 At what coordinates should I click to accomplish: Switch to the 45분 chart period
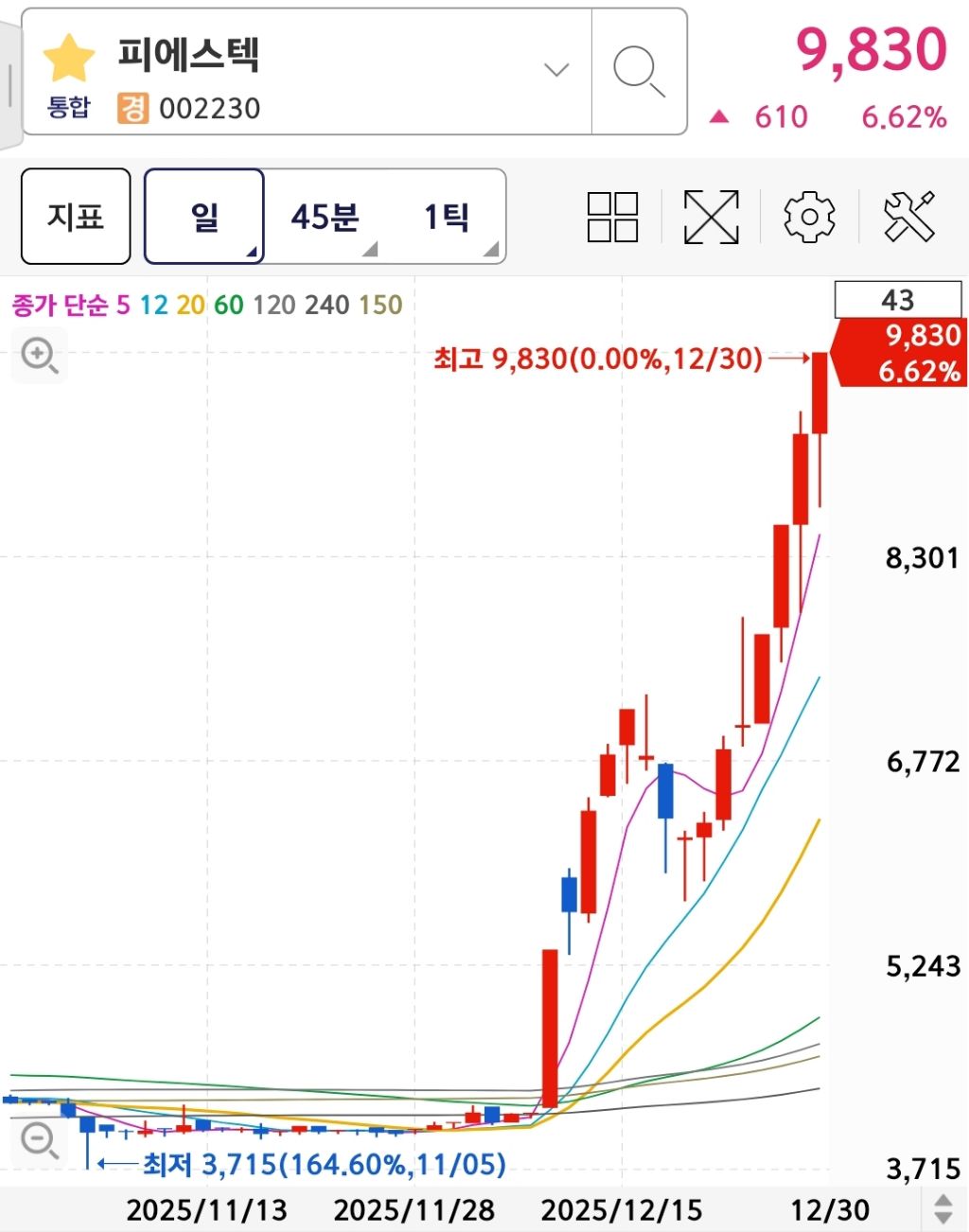pyautogui.click(x=325, y=217)
